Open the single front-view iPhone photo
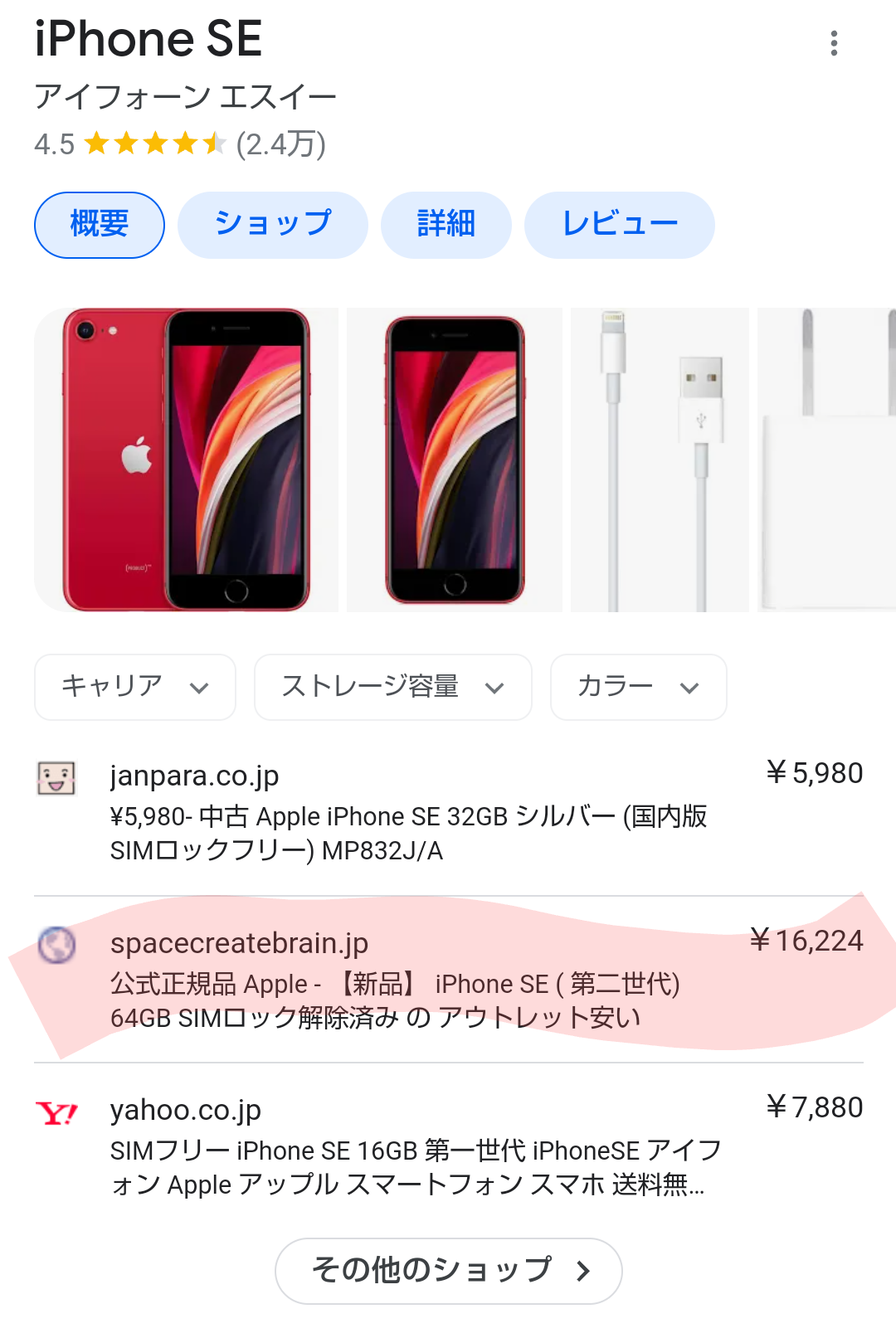 (x=454, y=460)
